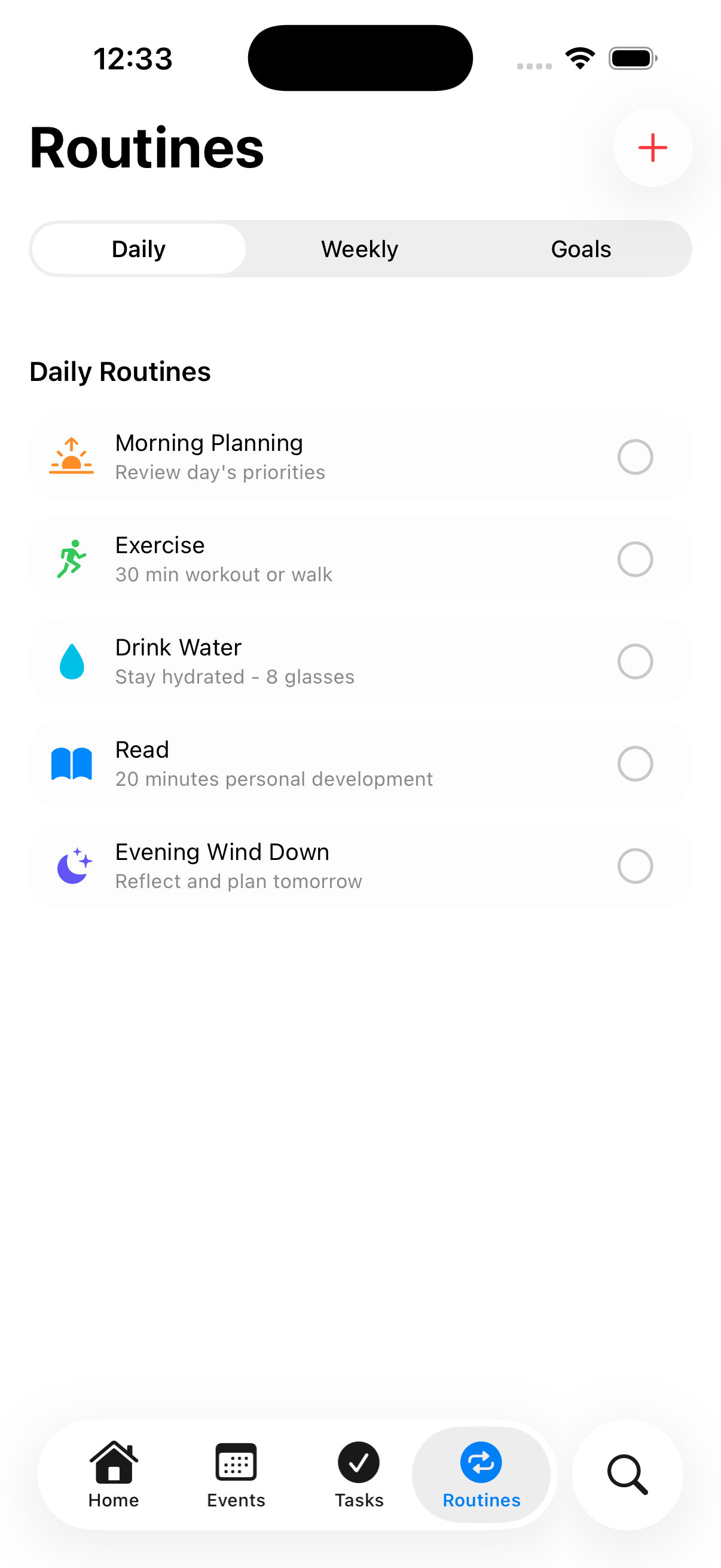Viewport: 721px width, 1568px height.
Task: Click the Daily Routines section header
Action: pos(120,370)
